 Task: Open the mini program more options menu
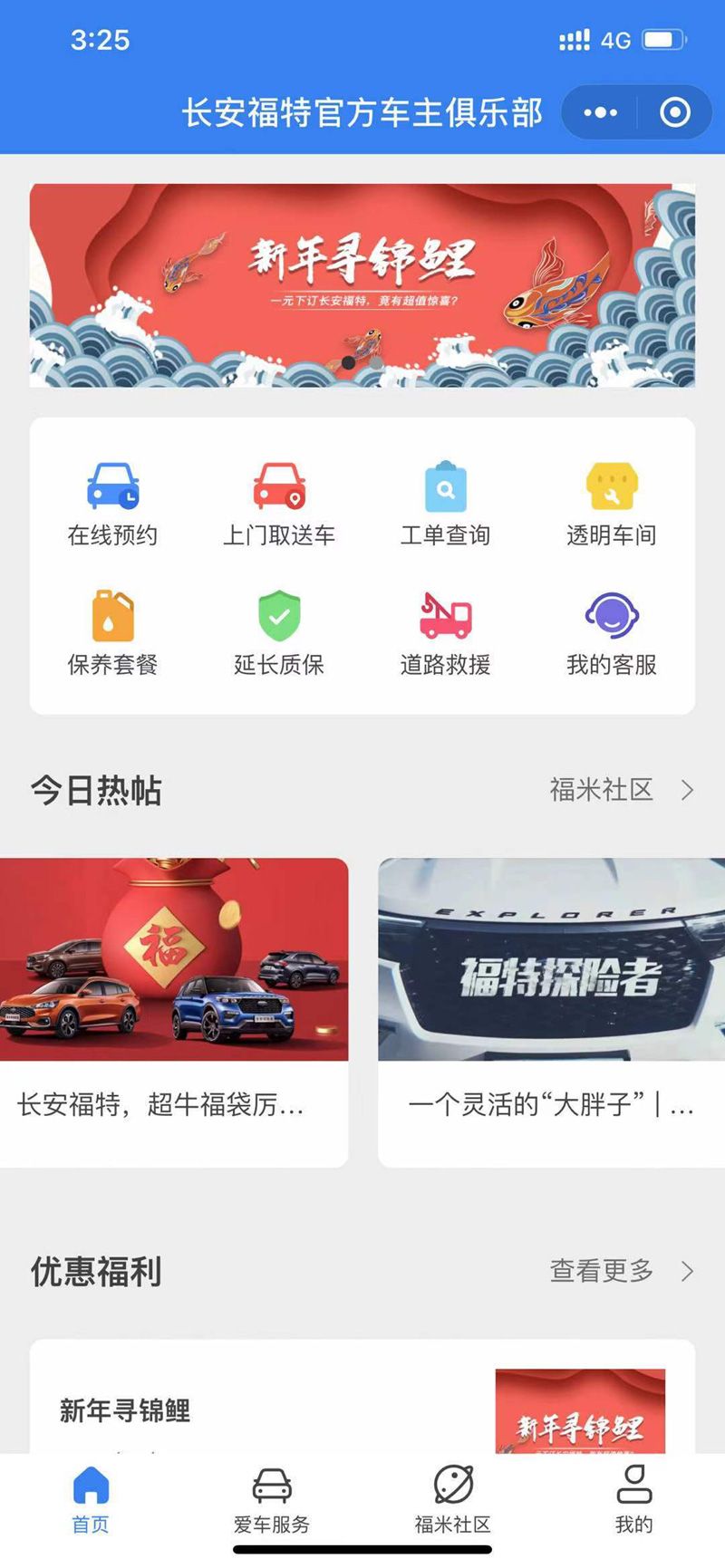(x=600, y=112)
